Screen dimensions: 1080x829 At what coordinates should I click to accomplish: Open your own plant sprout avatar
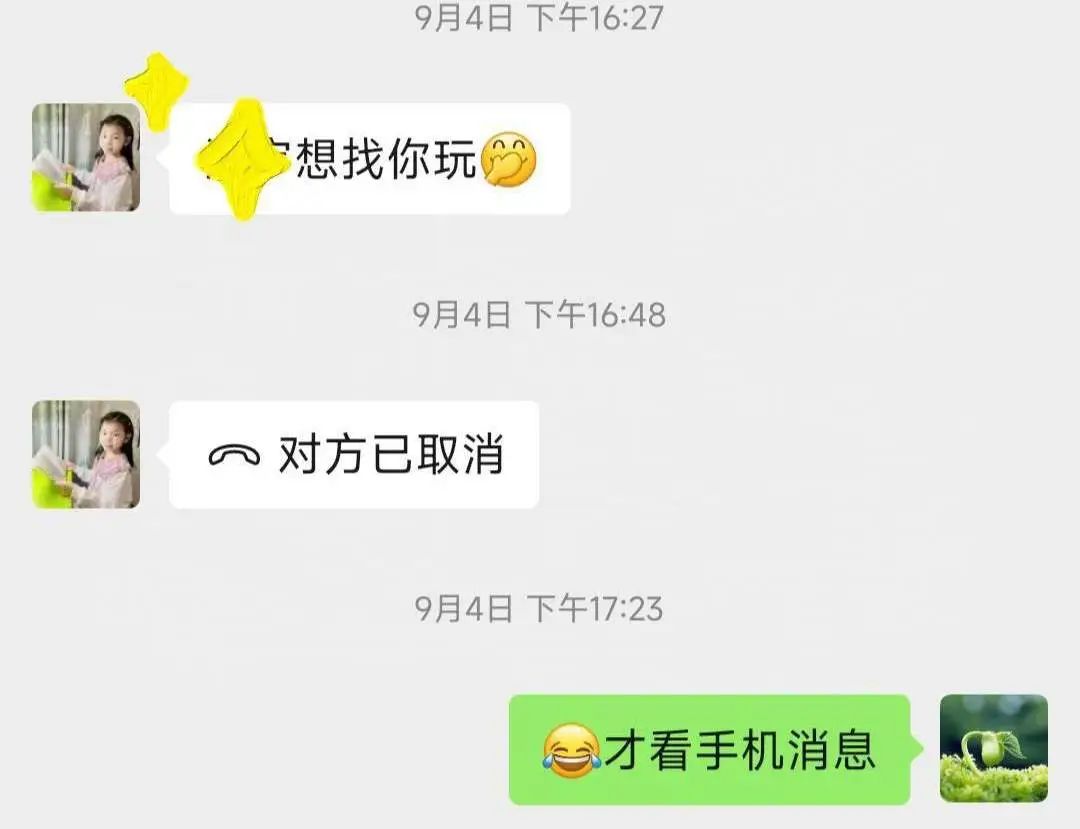tap(993, 749)
